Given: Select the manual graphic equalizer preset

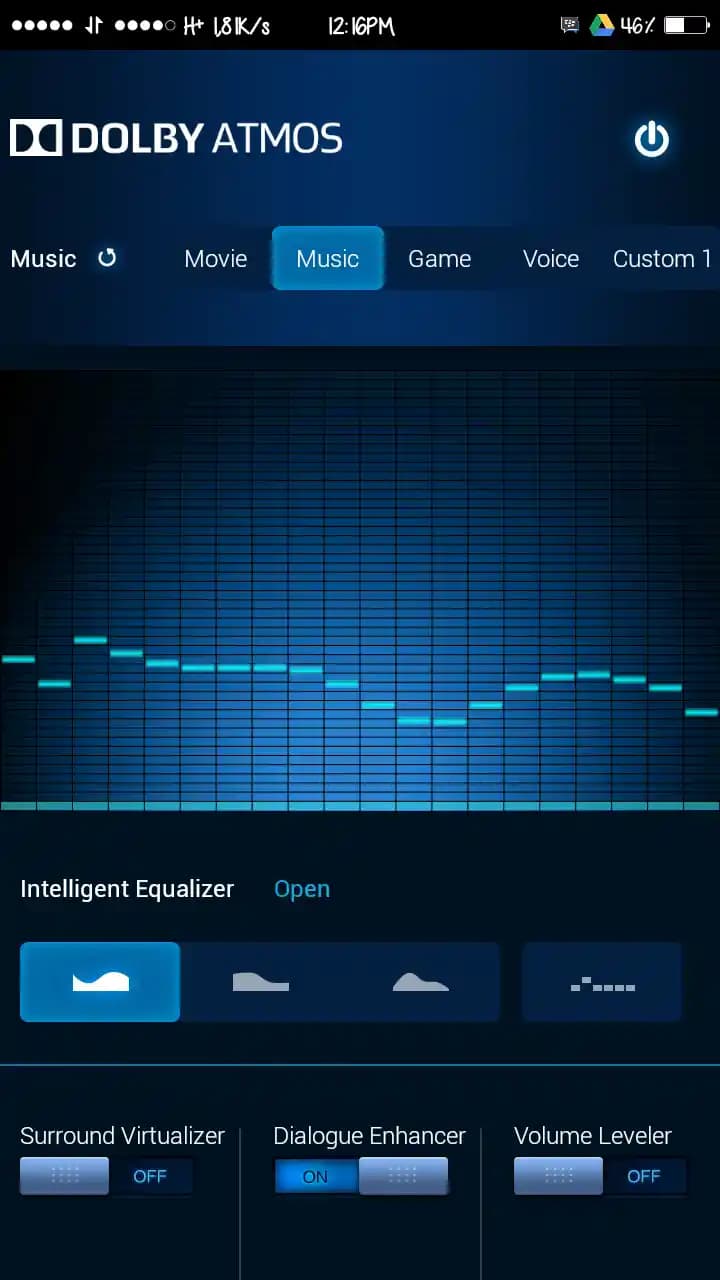Looking at the screenshot, I should point(602,982).
